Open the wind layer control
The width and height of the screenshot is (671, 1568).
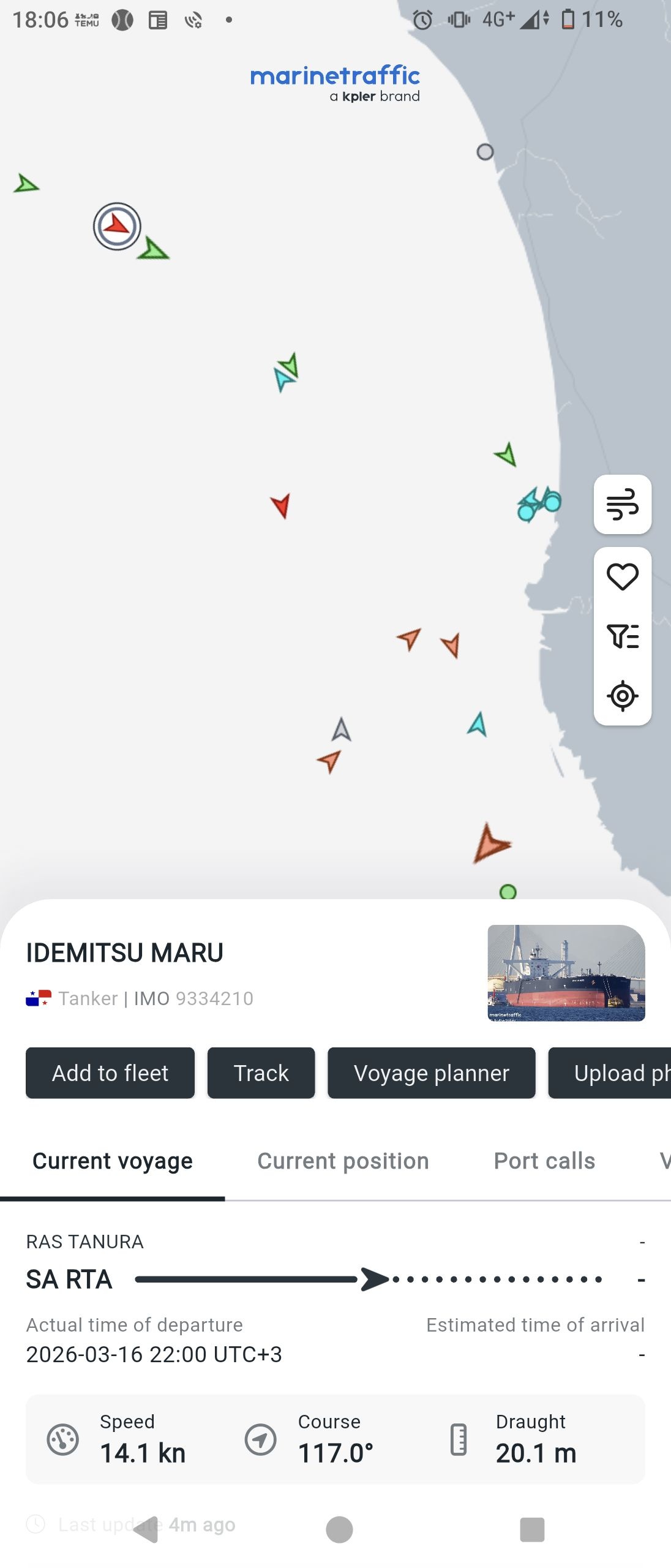(622, 504)
